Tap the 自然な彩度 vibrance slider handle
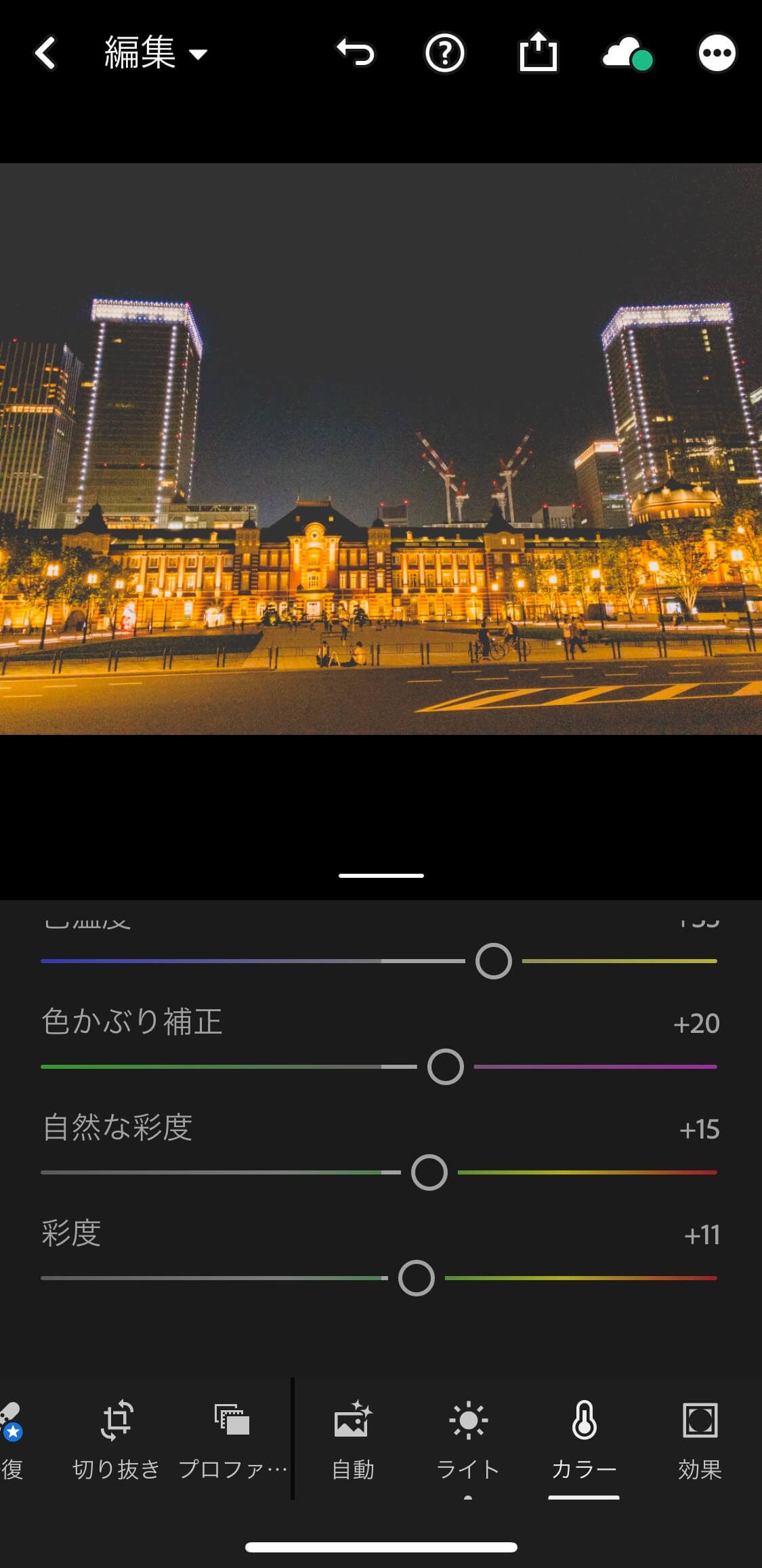 [429, 1172]
